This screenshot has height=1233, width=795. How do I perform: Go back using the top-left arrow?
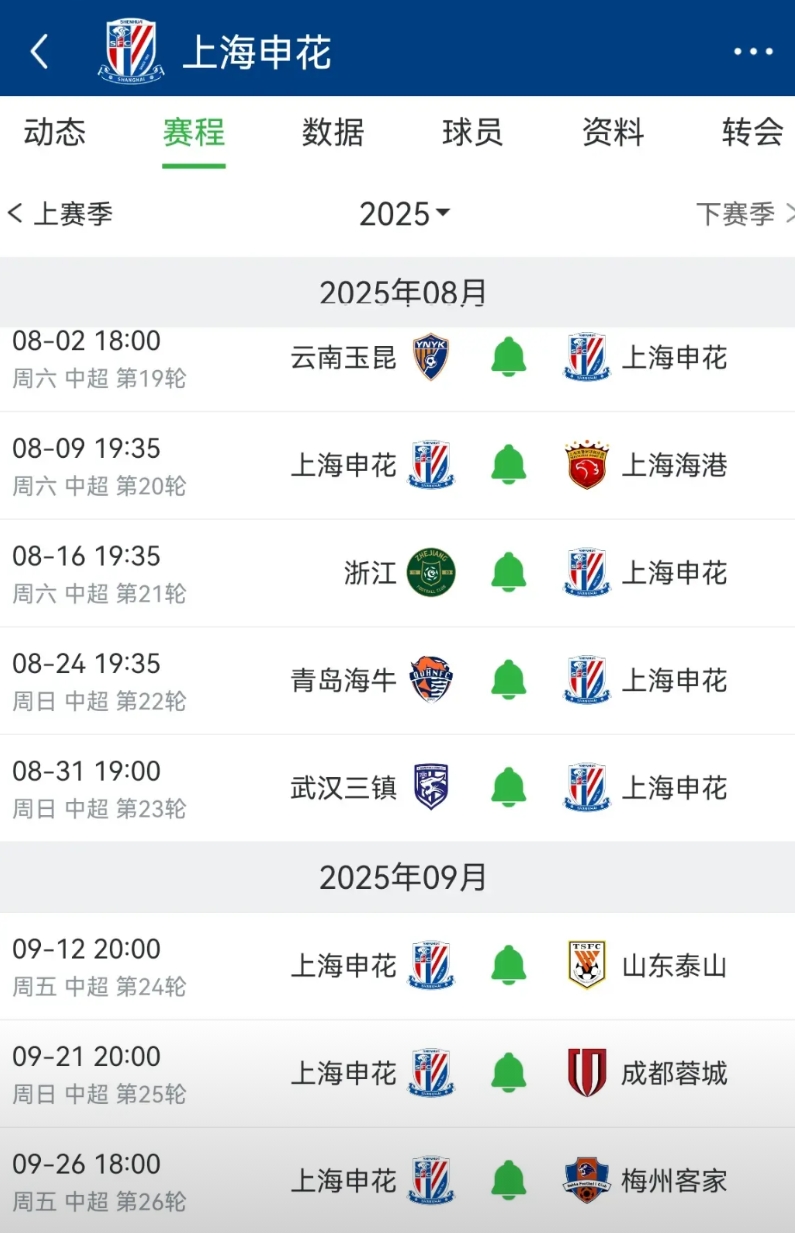[39, 51]
